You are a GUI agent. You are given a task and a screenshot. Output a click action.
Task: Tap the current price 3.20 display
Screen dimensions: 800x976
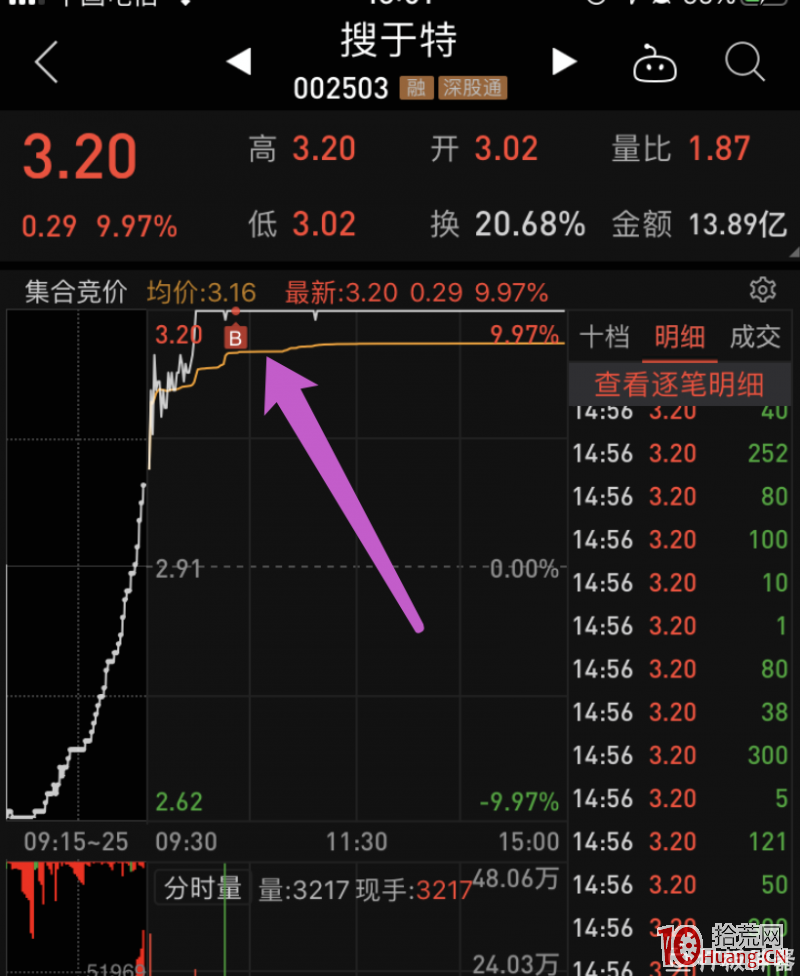(x=78, y=157)
